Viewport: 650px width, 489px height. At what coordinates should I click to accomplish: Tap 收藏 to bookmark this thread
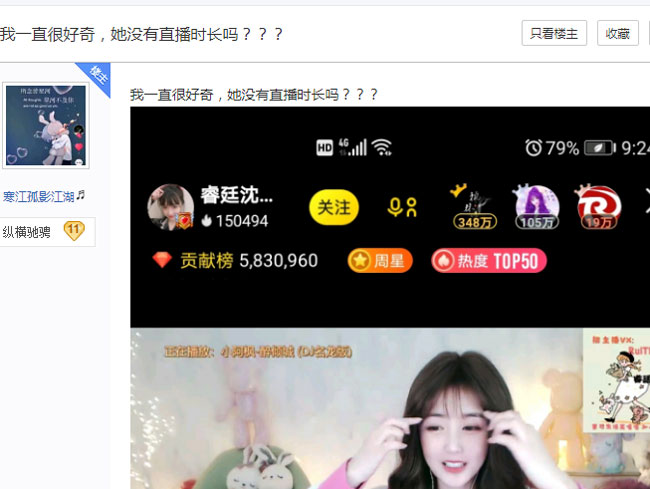point(617,33)
